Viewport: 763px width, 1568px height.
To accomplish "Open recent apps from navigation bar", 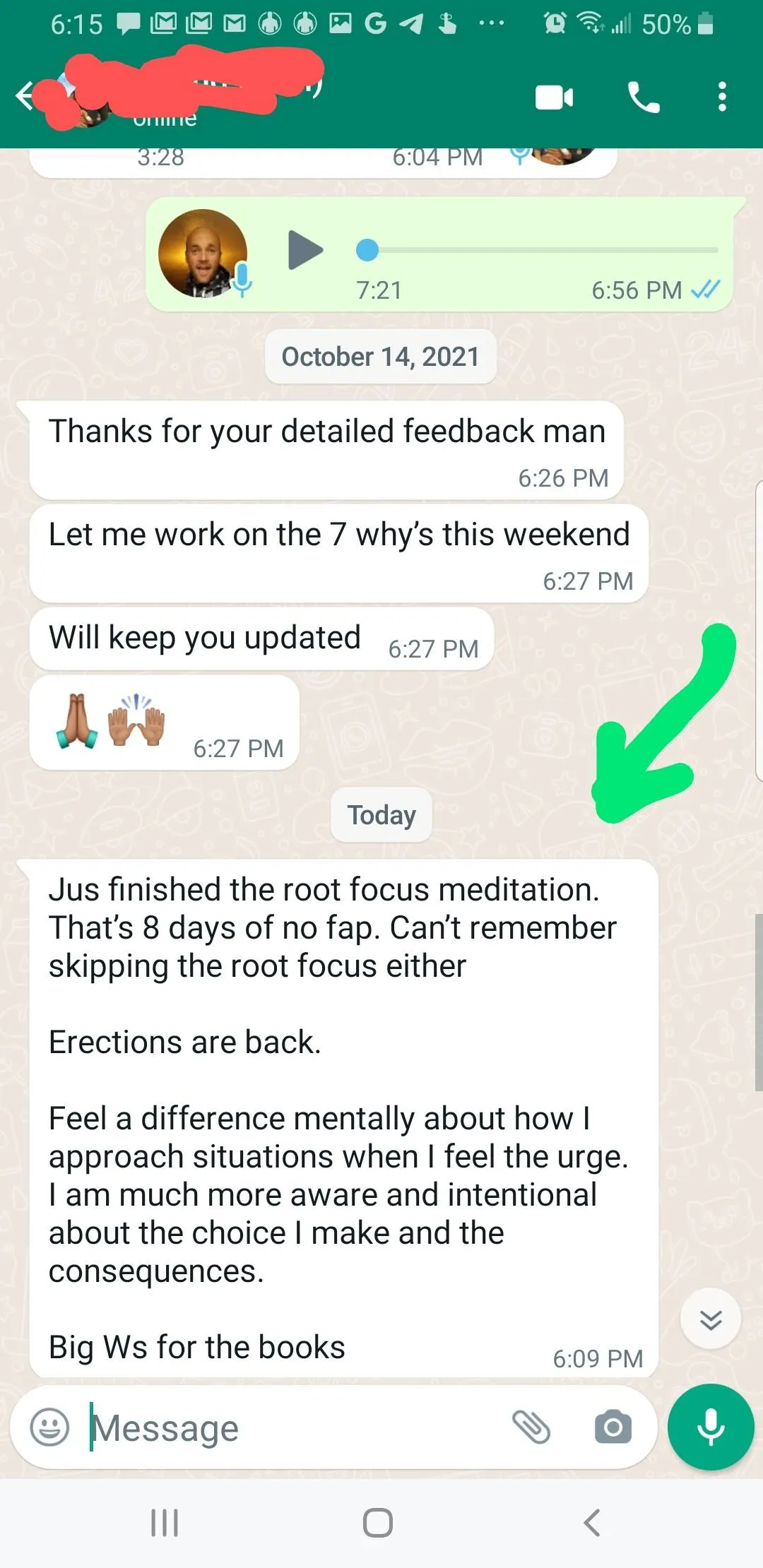I will click(x=165, y=1523).
